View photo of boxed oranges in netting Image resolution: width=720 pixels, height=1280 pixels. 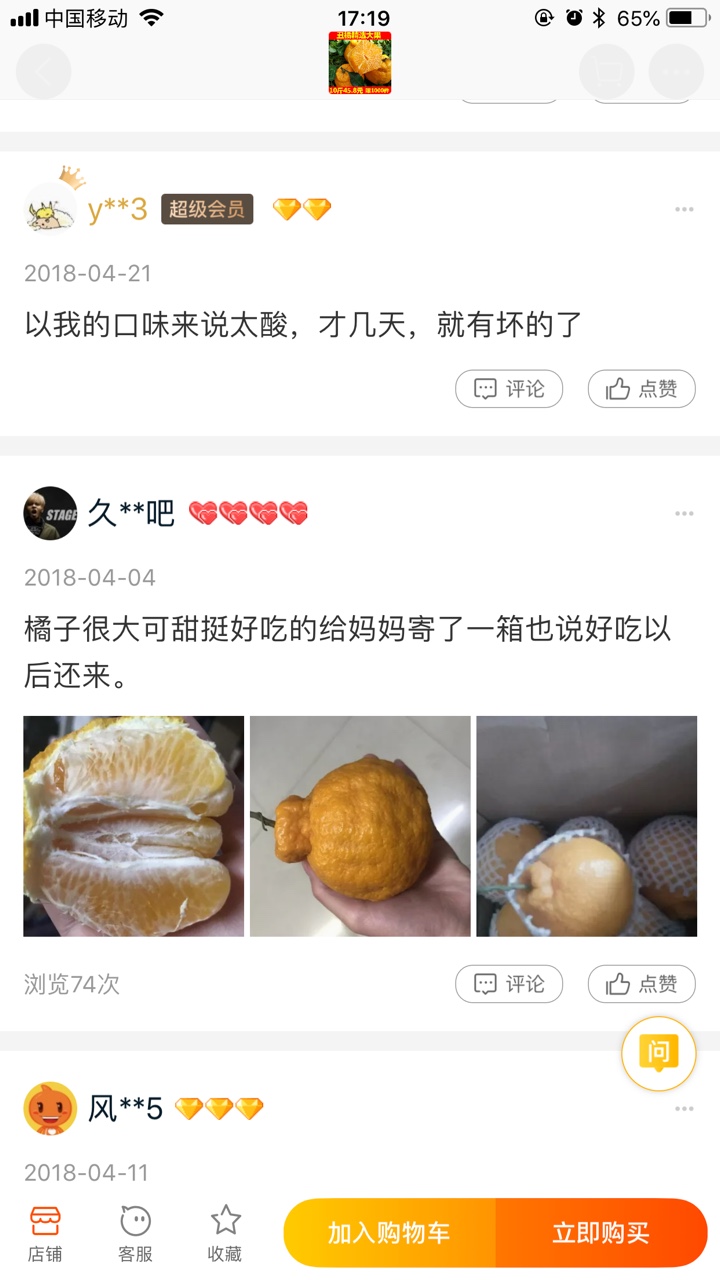coord(586,826)
